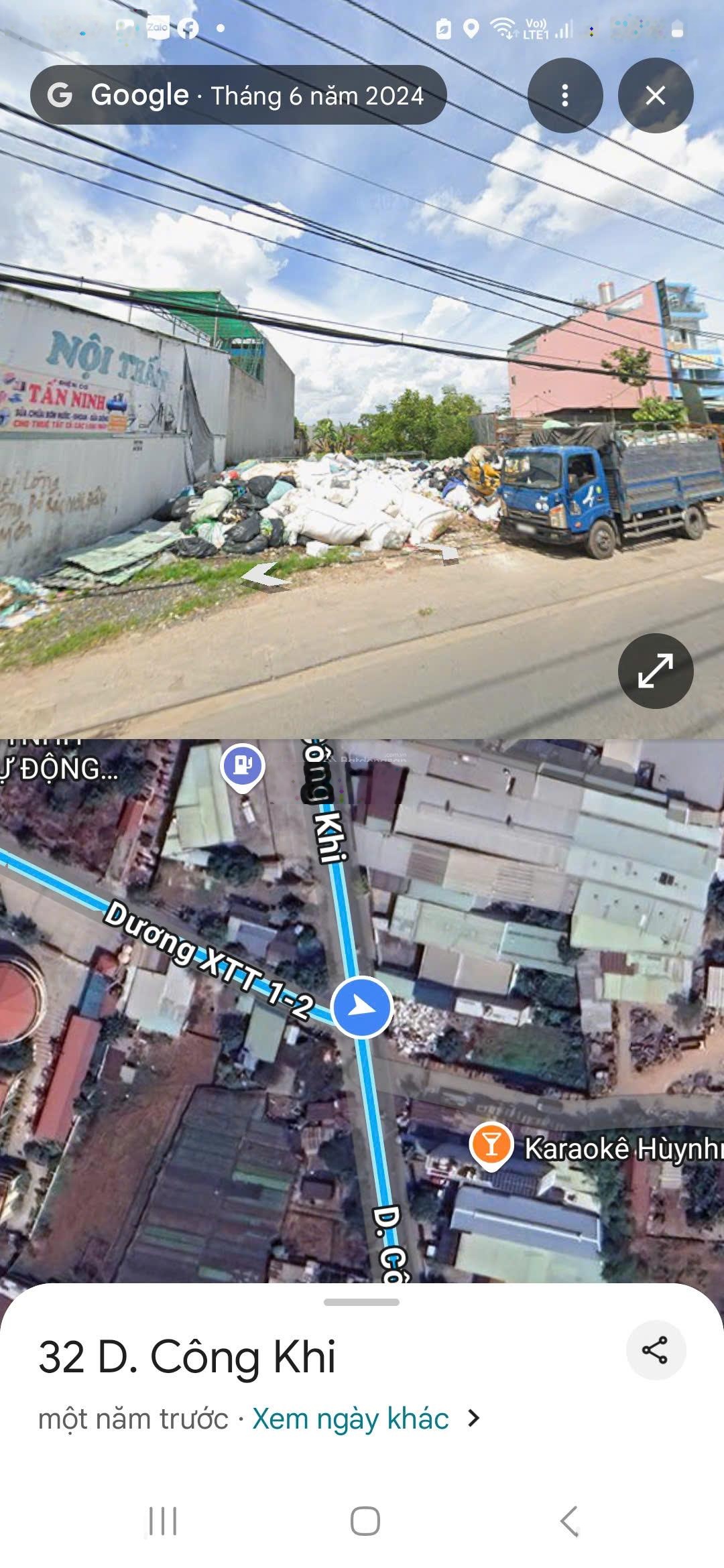Expand Street View to full screen
Image resolution: width=724 pixels, height=1568 pixels.
655,671
